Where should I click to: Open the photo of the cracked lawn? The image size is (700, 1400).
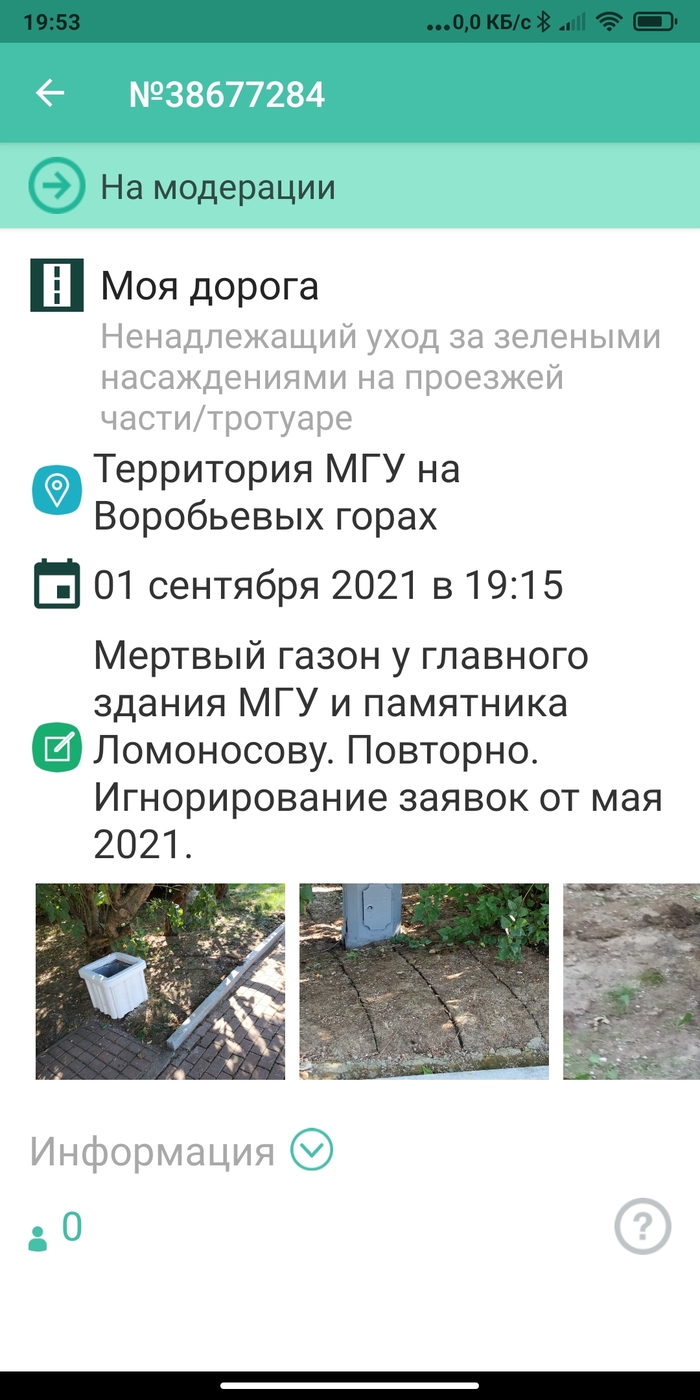tap(424, 981)
